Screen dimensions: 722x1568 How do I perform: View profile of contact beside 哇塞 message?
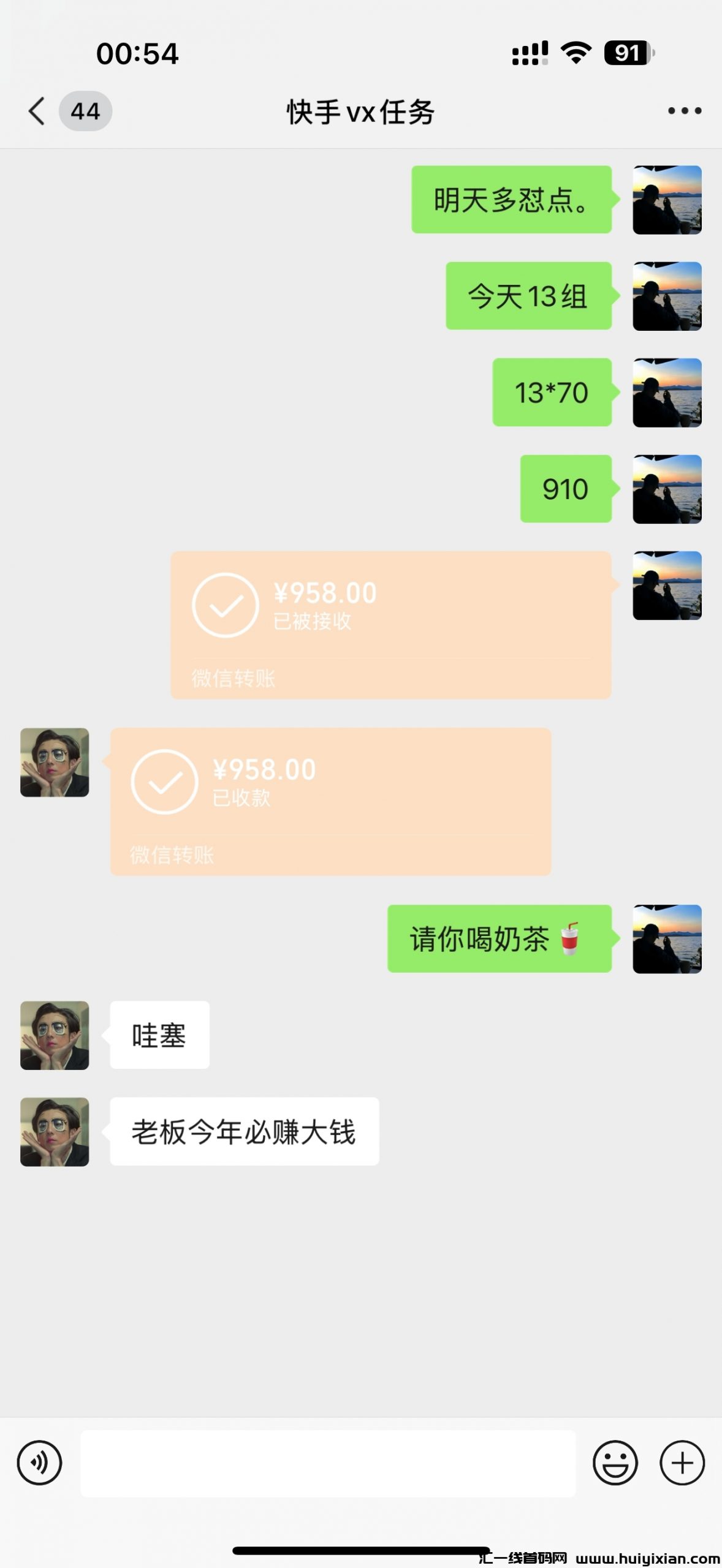[x=55, y=1035]
